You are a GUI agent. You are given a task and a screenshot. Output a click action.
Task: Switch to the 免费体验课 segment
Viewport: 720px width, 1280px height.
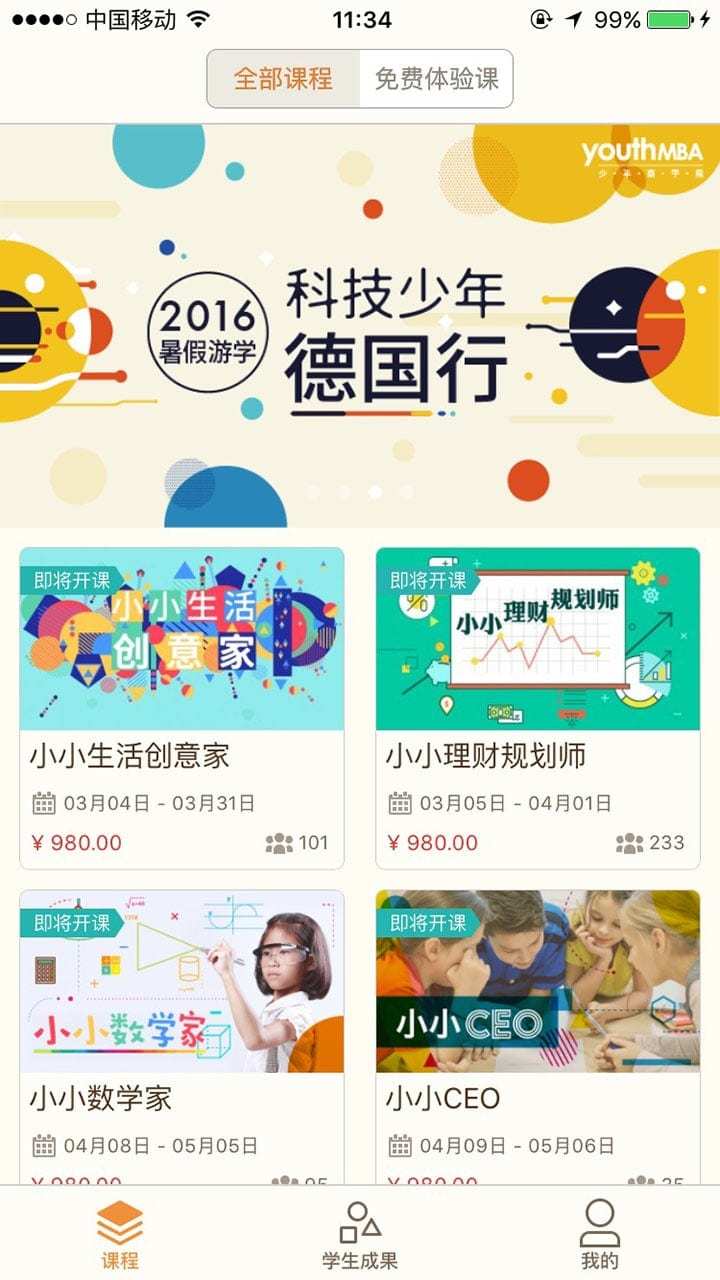click(436, 79)
